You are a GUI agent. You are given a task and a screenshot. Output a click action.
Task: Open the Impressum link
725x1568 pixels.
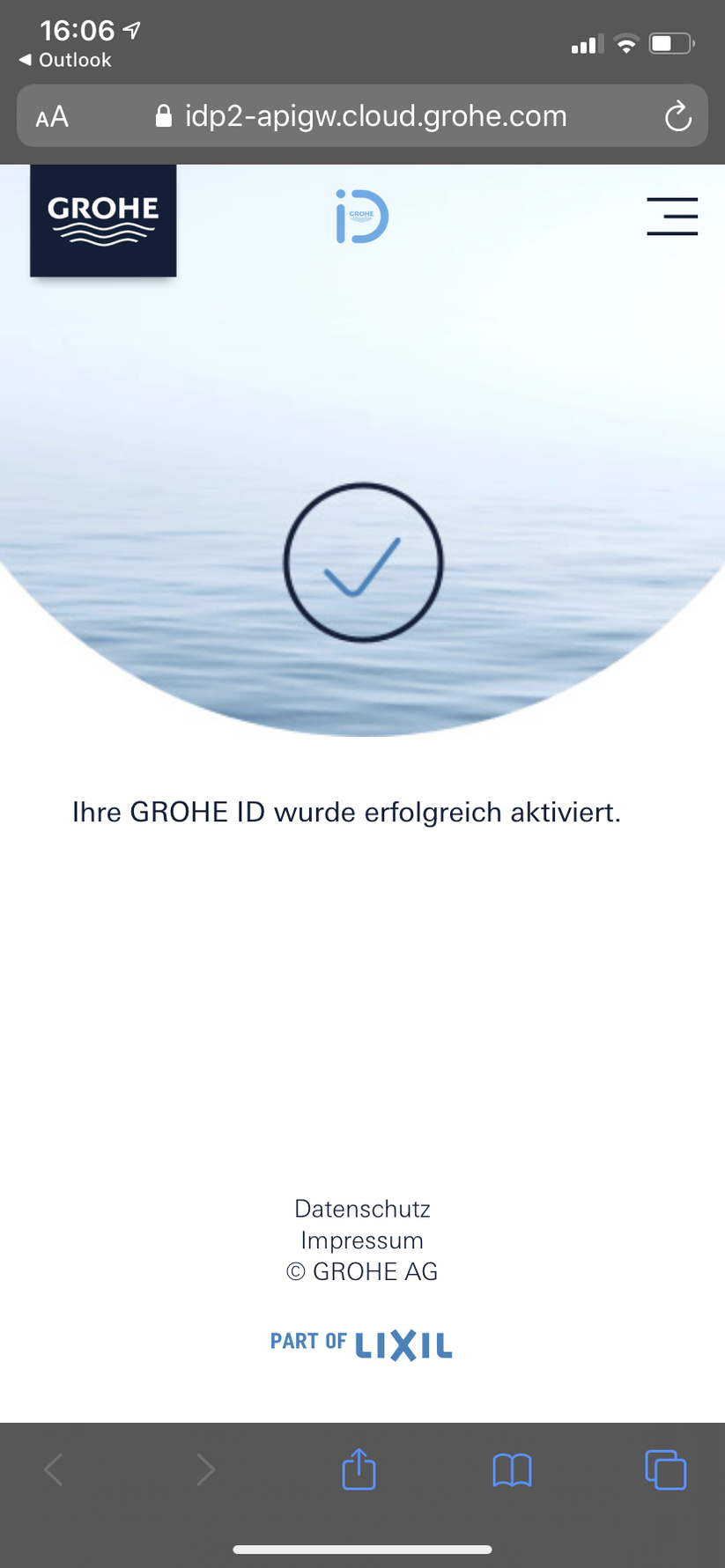click(x=362, y=1240)
